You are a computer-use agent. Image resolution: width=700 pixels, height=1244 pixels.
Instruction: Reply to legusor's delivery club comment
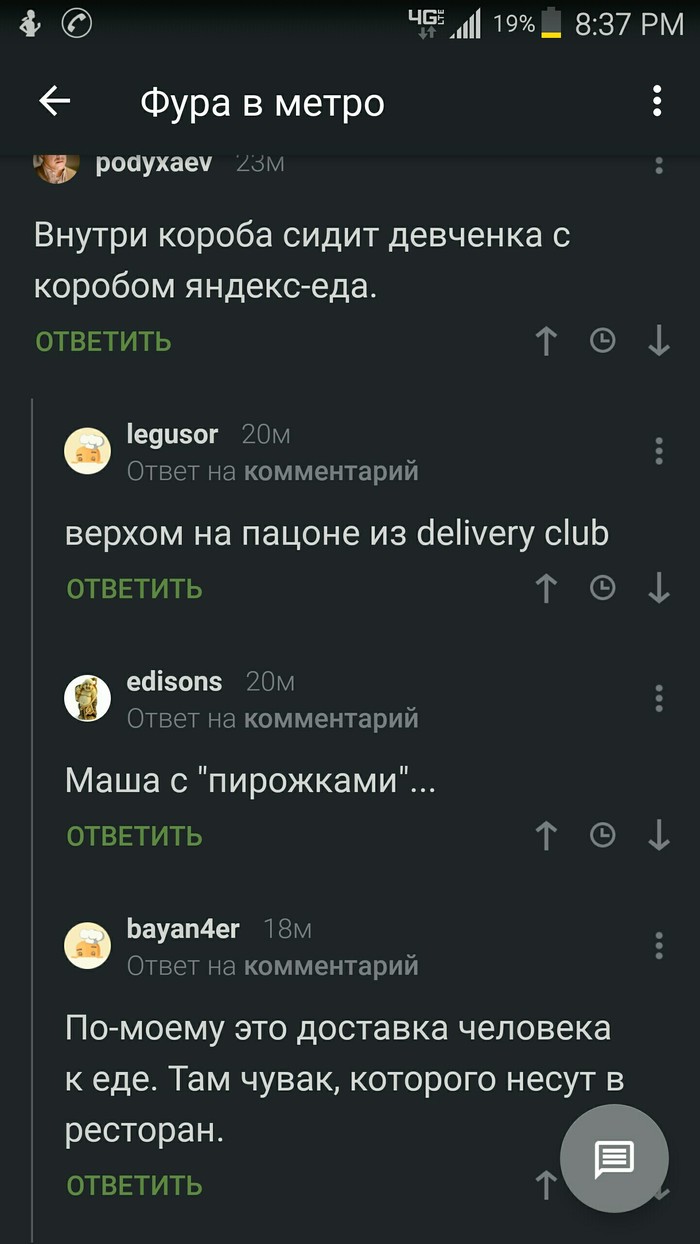134,589
